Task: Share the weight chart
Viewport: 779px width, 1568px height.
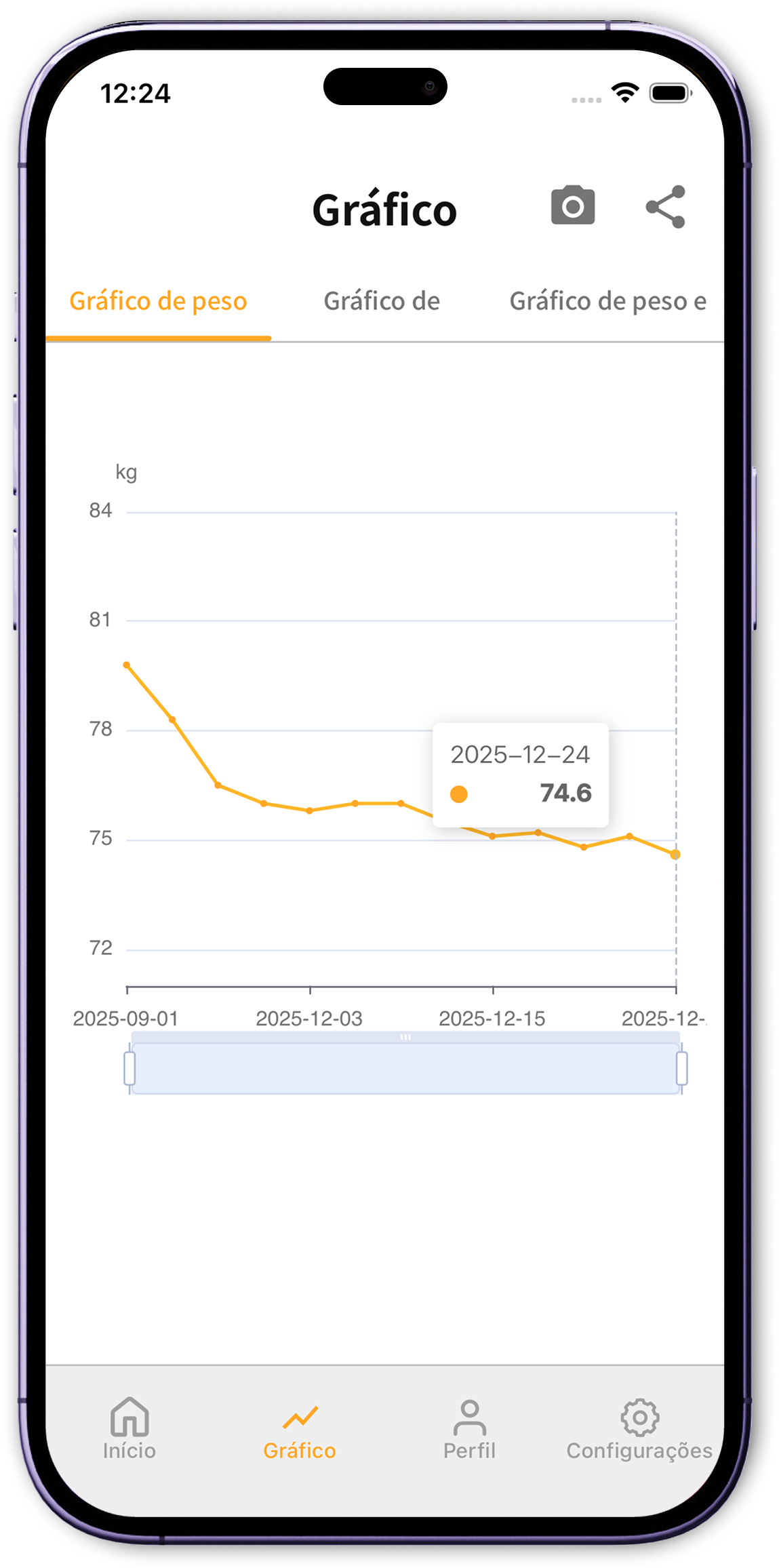Action: 666,207
